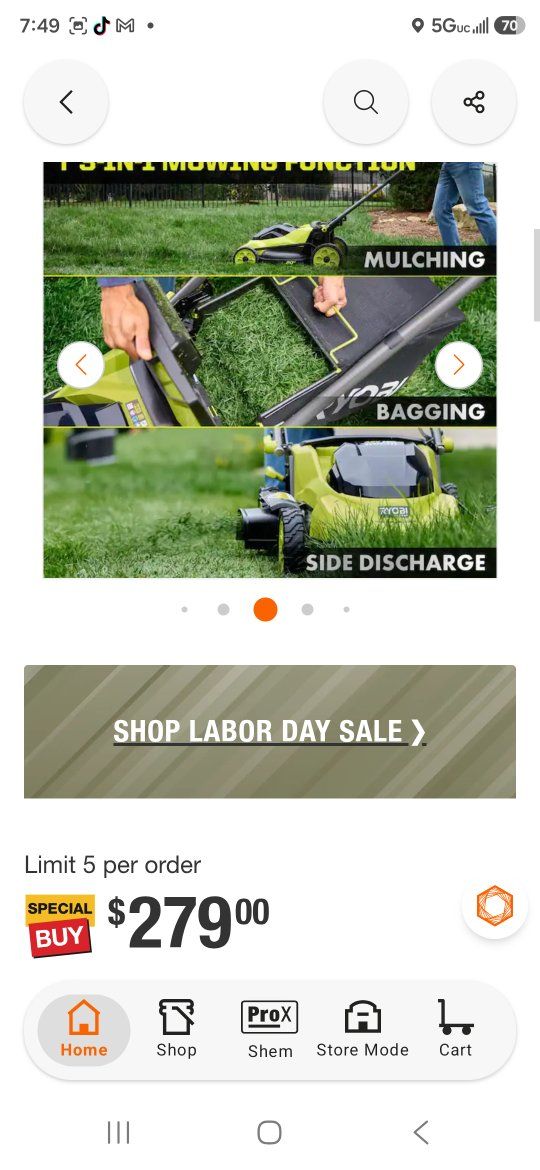Show the previous product image

tap(81, 365)
